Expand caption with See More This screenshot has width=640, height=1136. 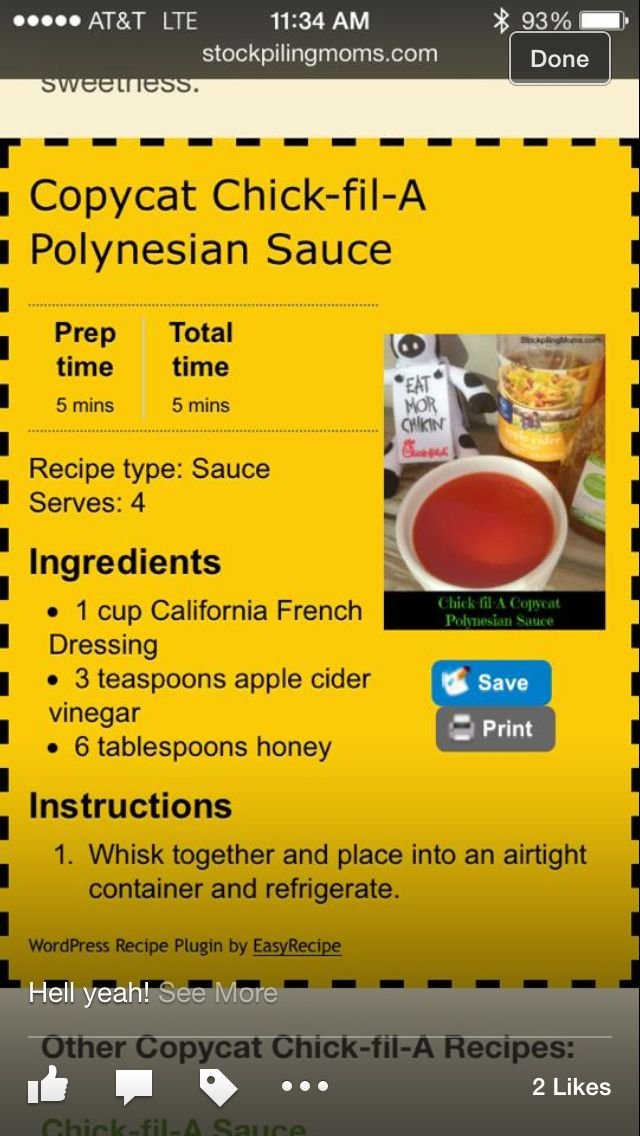point(218,993)
